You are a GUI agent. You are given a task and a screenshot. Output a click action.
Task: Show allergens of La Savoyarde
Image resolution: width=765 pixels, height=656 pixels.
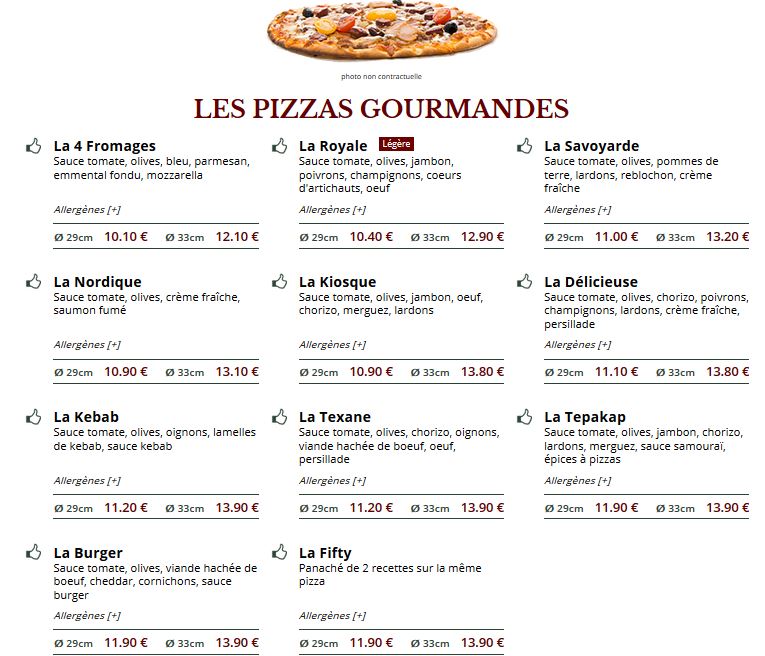(x=578, y=210)
